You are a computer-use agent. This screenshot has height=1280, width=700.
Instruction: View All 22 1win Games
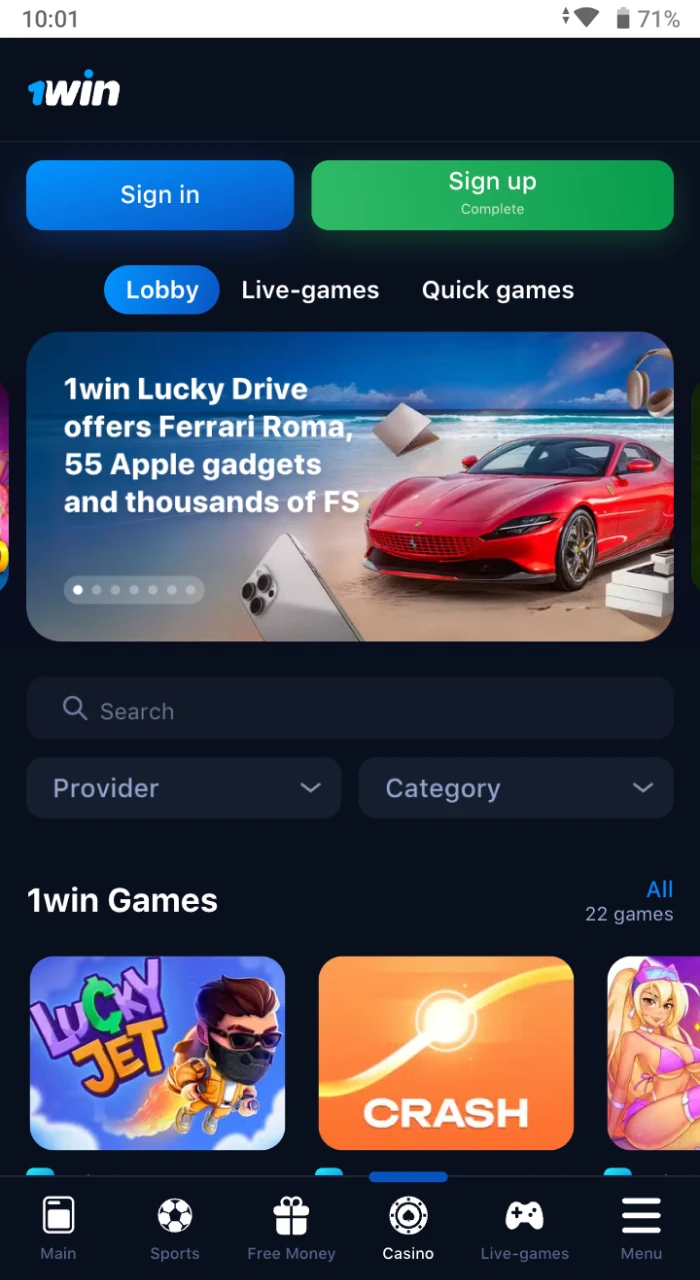(x=658, y=890)
